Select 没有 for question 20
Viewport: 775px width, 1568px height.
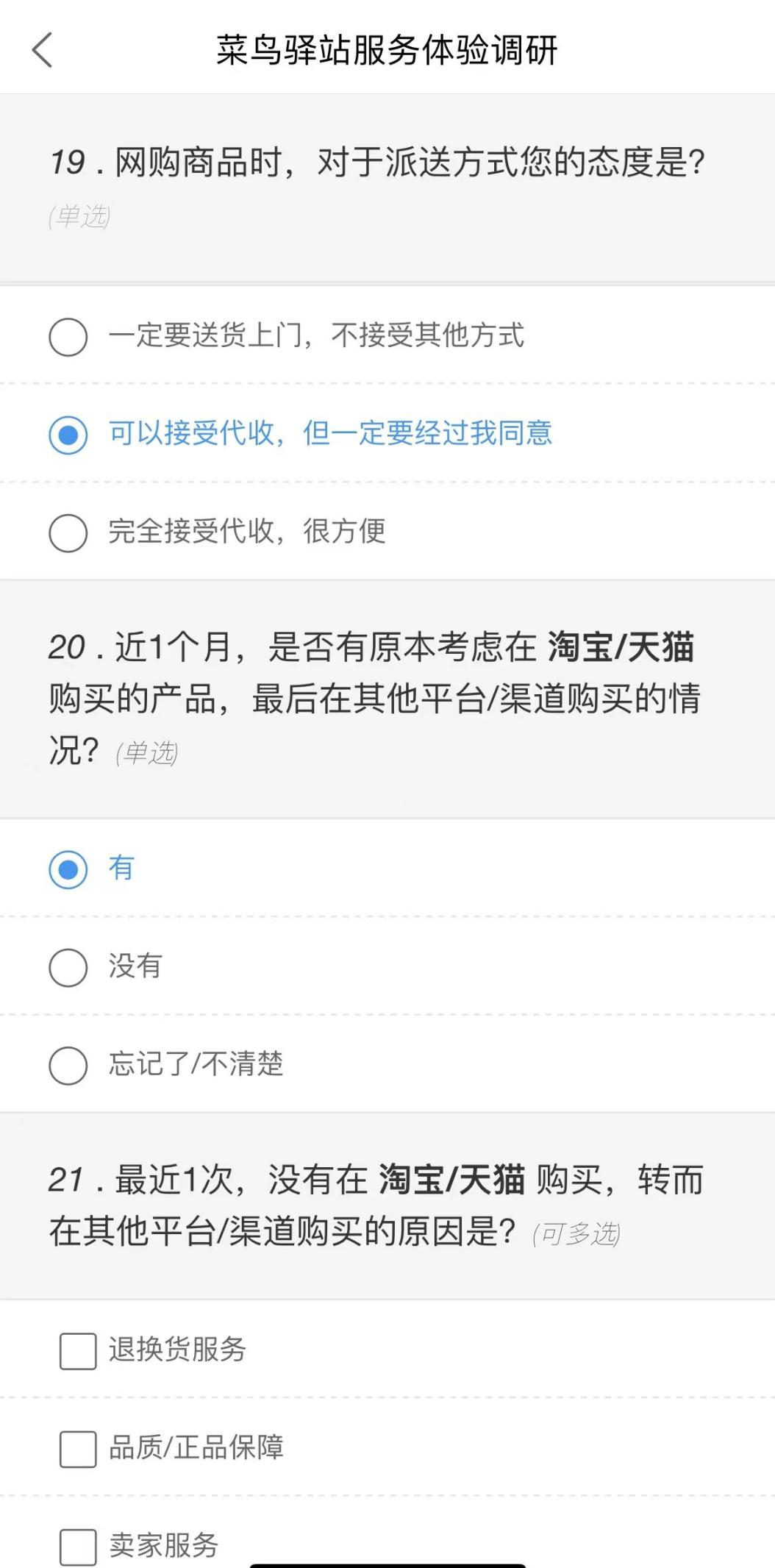click(x=68, y=967)
